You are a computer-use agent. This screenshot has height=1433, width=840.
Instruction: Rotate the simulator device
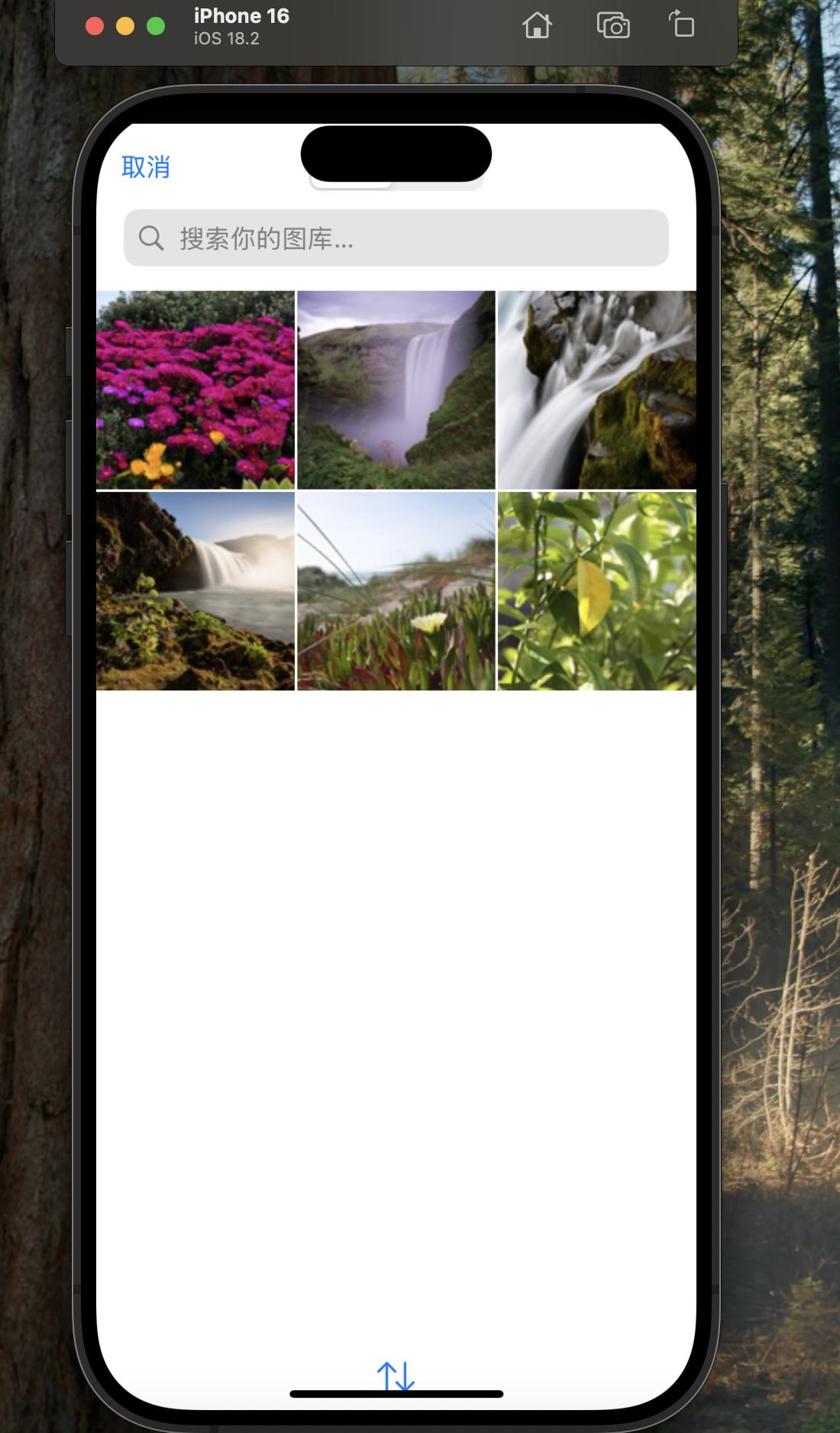pyautogui.click(x=682, y=24)
